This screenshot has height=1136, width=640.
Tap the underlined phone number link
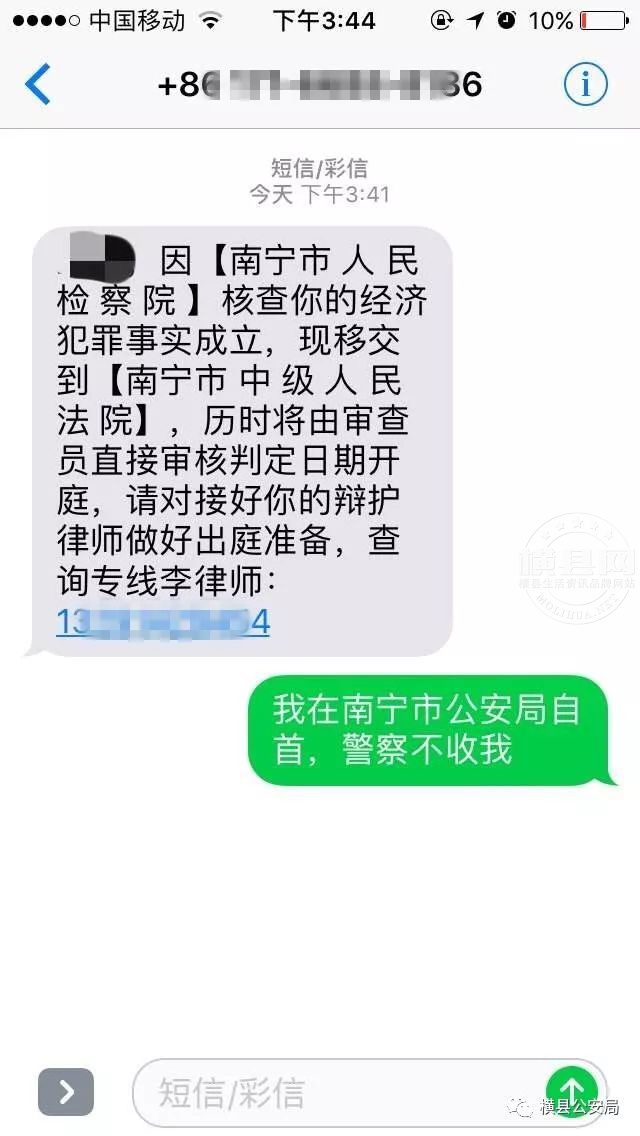click(x=163, y=623)
